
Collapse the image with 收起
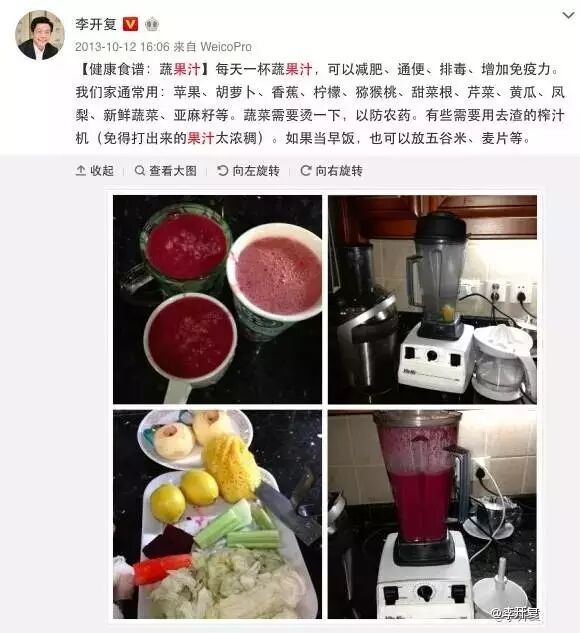point(94,171)
